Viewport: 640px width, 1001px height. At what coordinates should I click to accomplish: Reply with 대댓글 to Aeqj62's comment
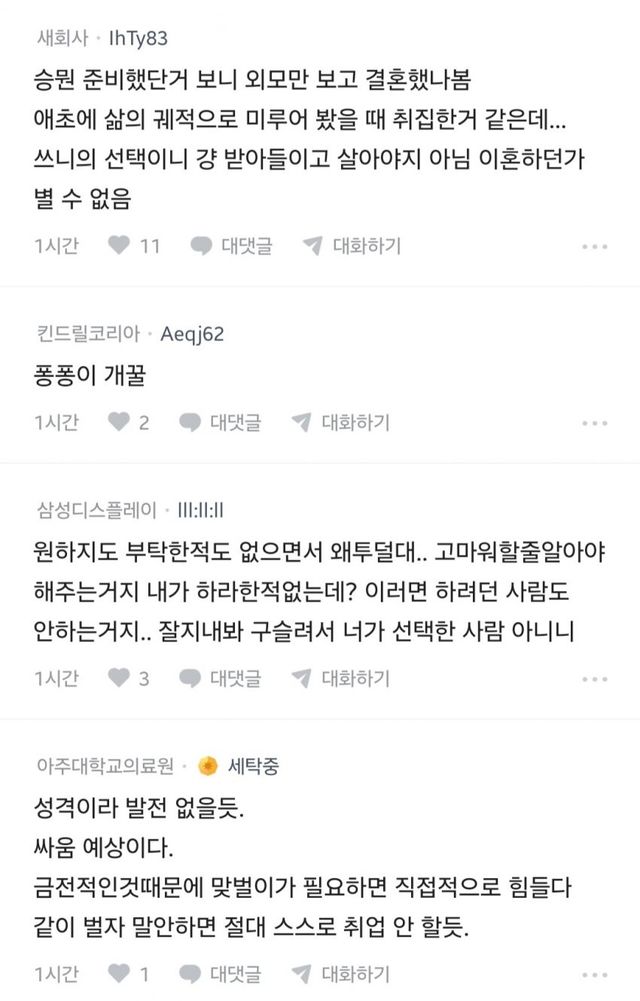coord(220,422)
